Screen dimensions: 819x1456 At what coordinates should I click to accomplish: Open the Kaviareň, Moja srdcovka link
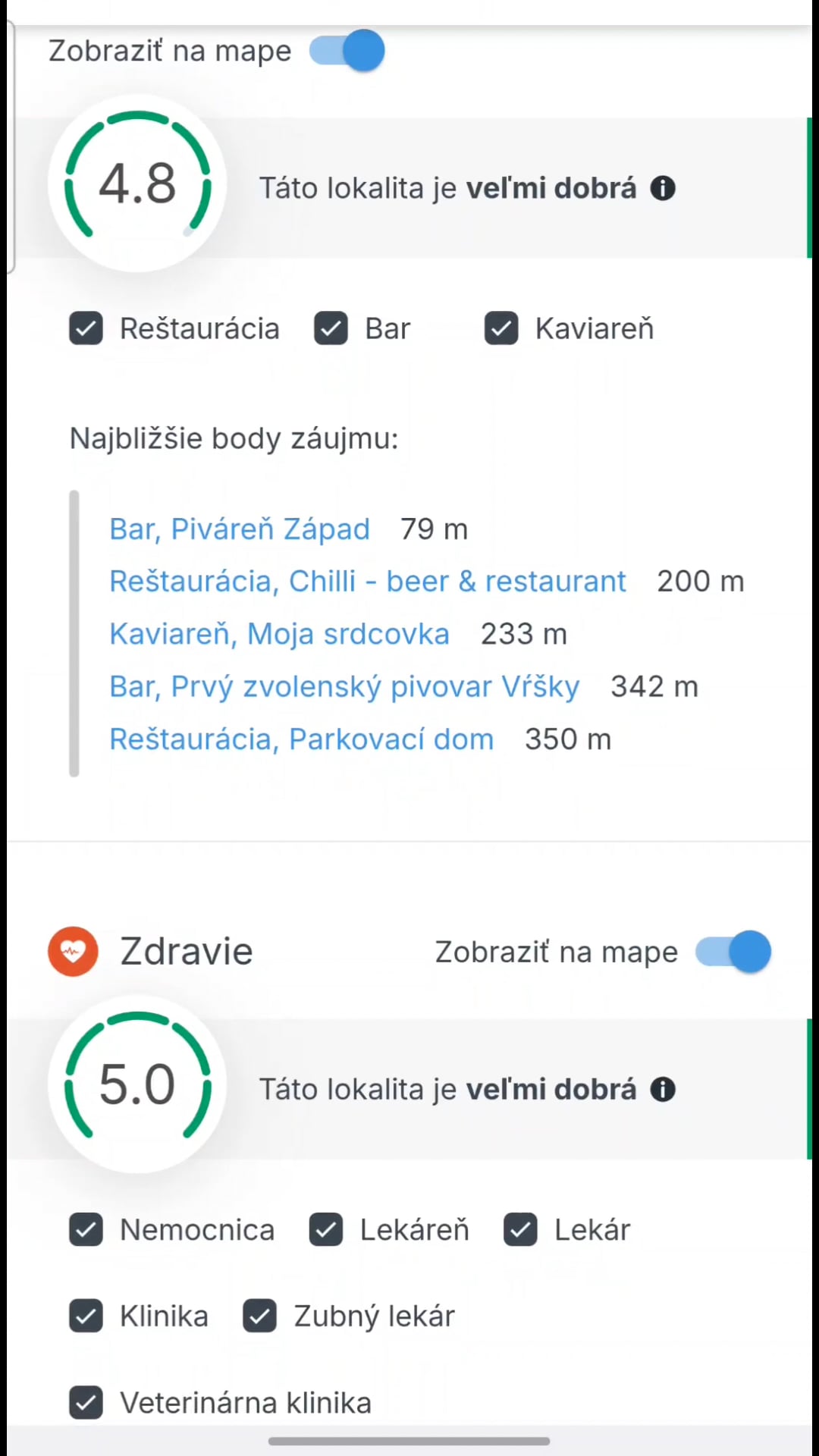tap(279, 634)
